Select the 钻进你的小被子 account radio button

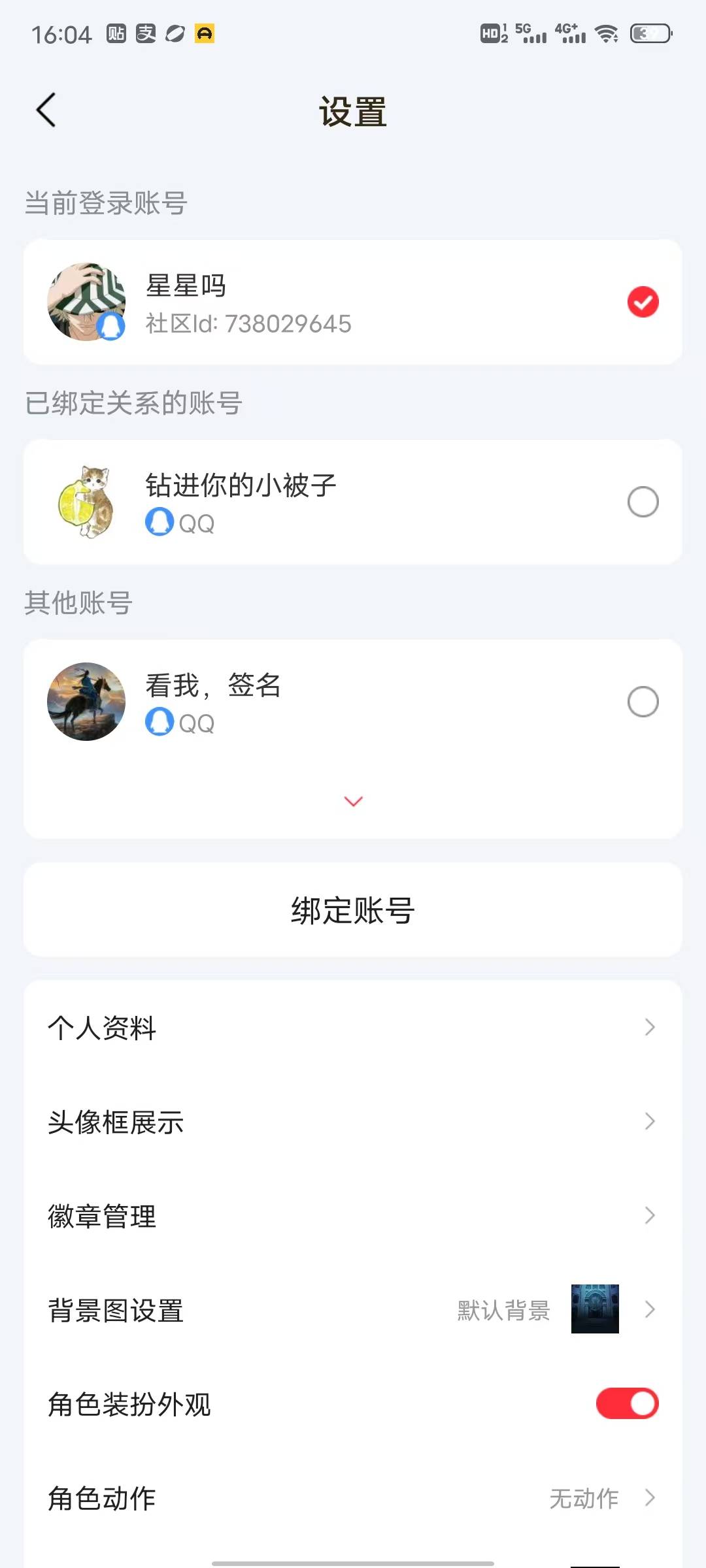pos(643,501)
